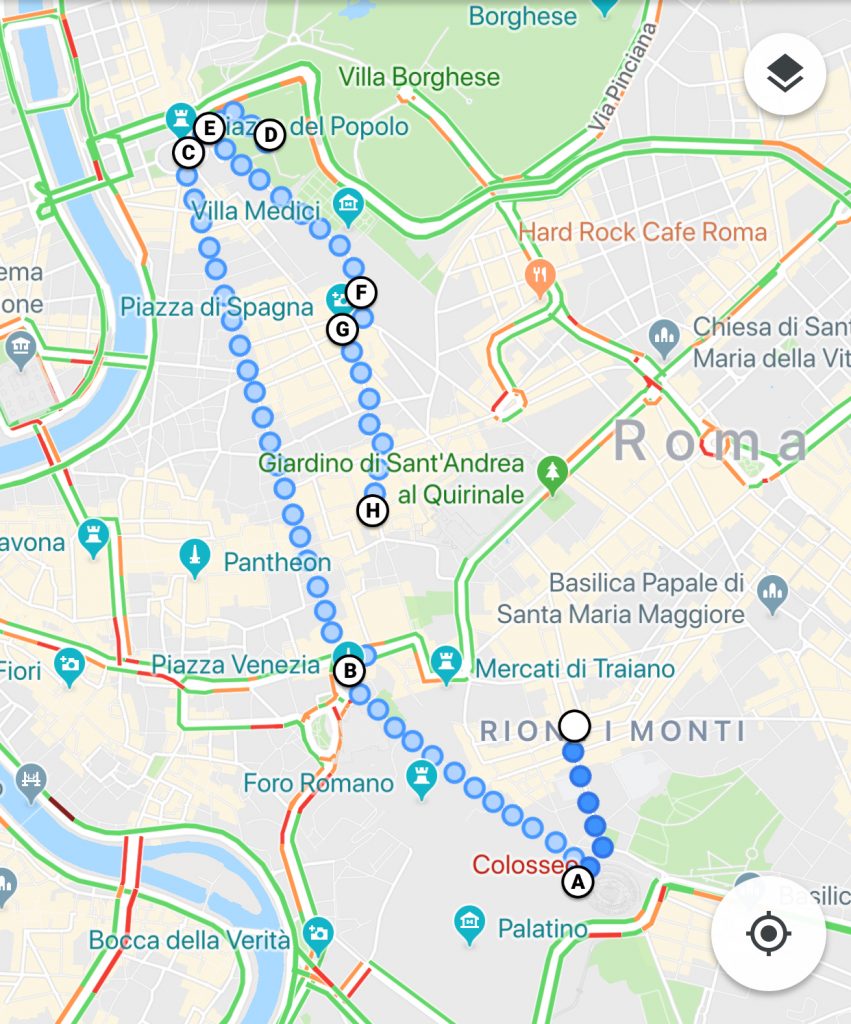The width and height of the screenshot is (851, 1024).
Task: Open the map layers button
Action: (784, 73)
